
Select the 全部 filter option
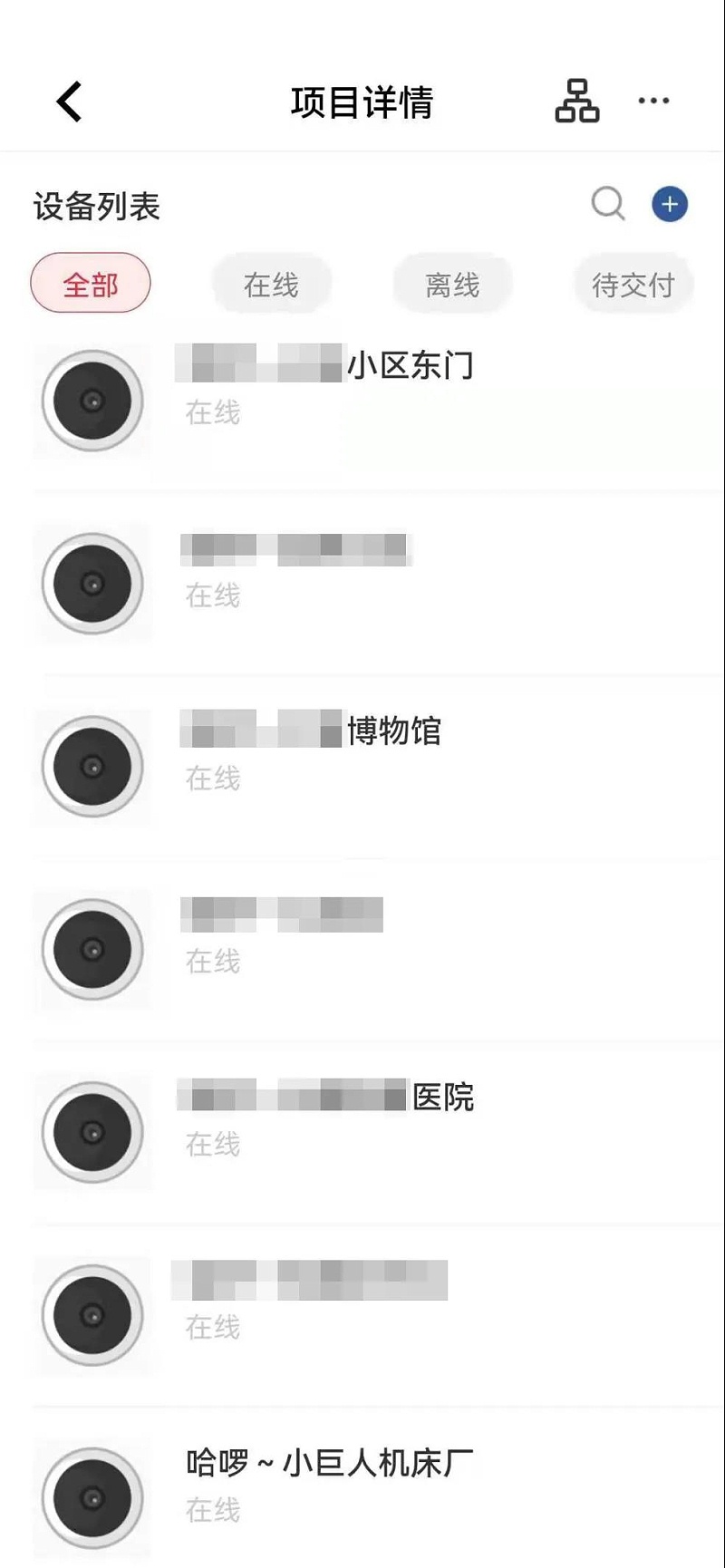pos(91,283)
